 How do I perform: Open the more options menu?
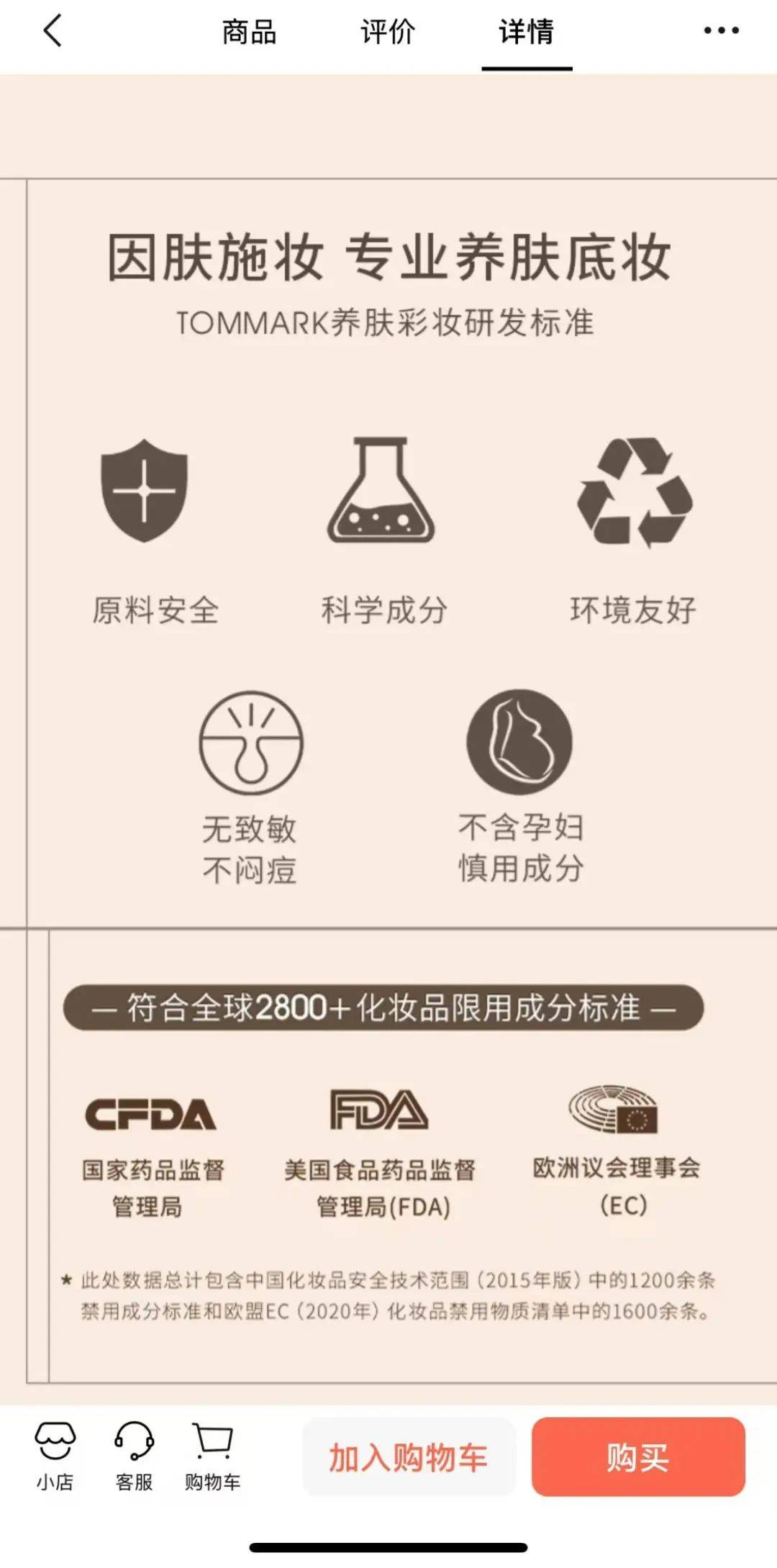point(722,30)
